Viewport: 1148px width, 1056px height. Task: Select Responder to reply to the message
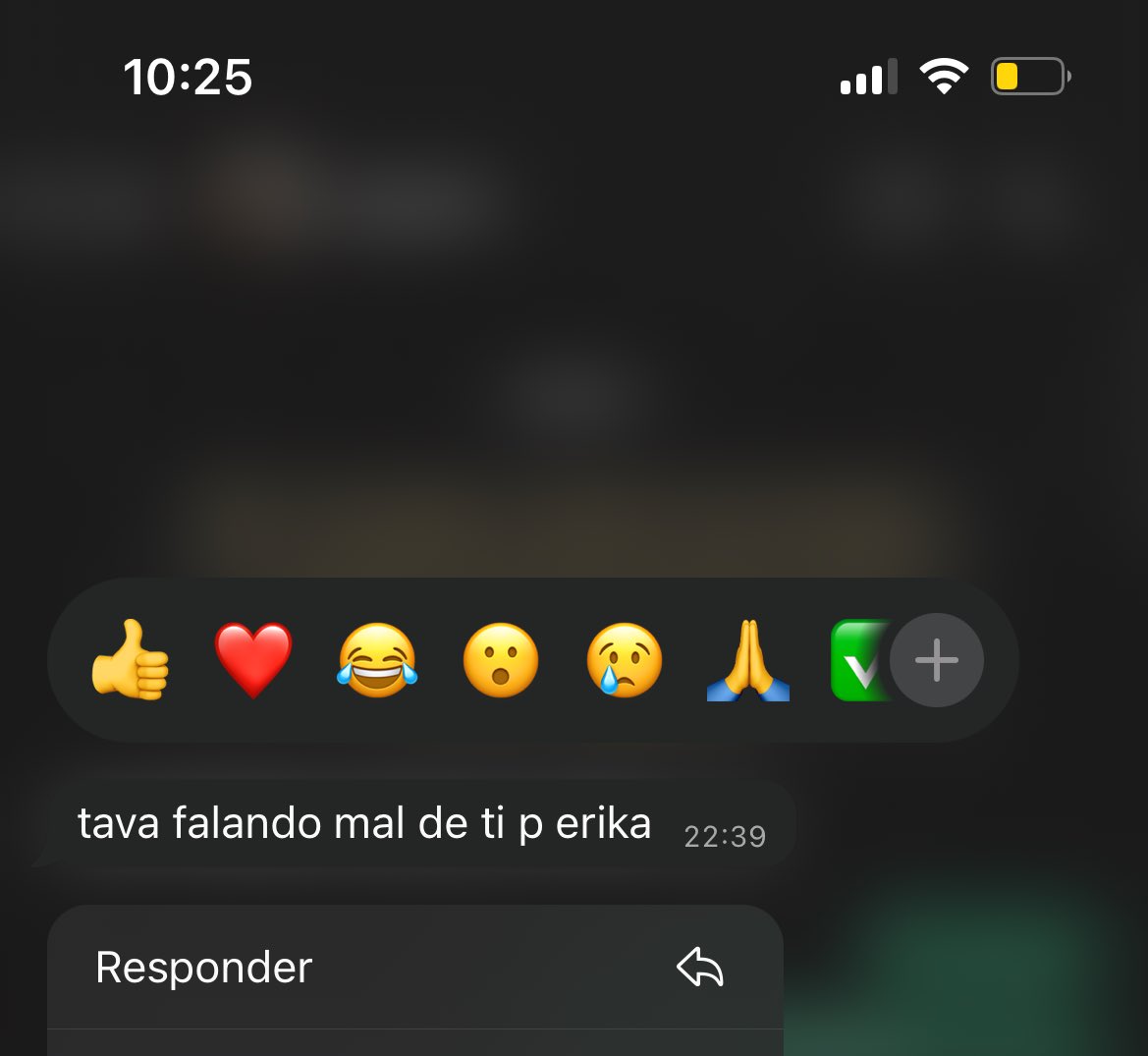tap(415, 968)
